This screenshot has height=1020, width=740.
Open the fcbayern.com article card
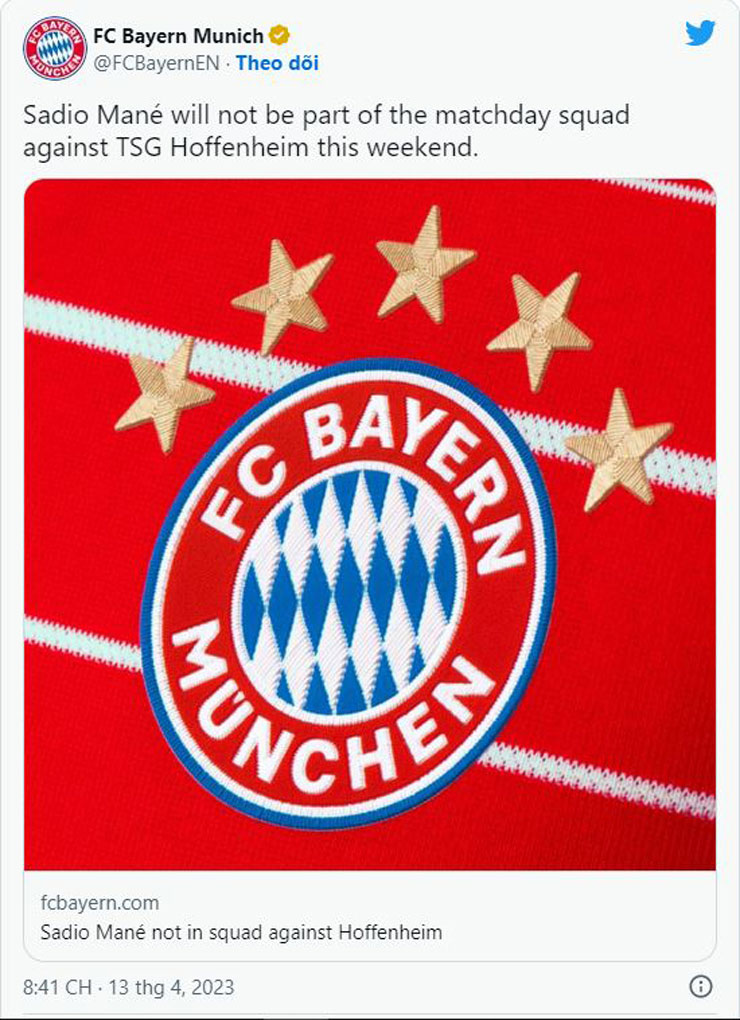pos(369,917)
